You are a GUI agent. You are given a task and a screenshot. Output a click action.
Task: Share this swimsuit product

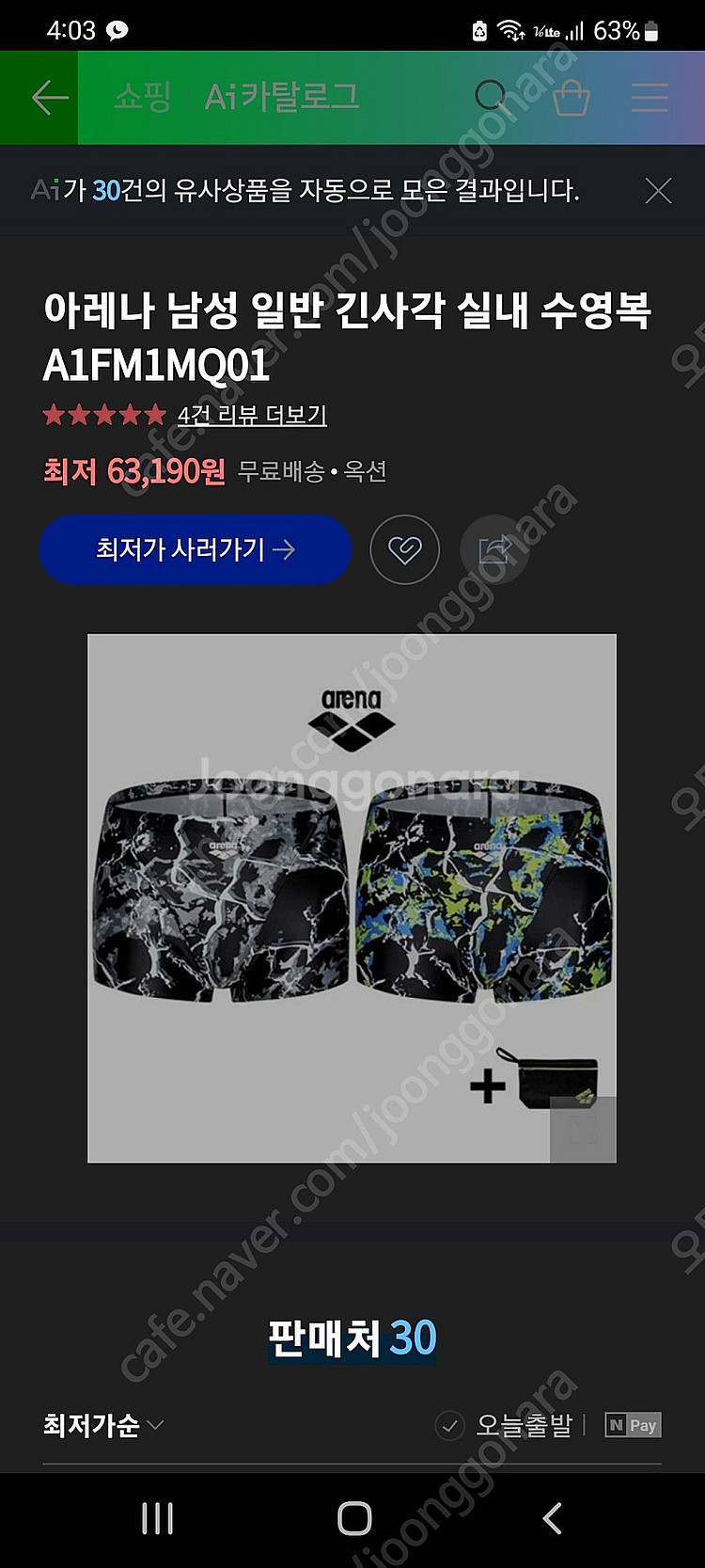(494, 549)
